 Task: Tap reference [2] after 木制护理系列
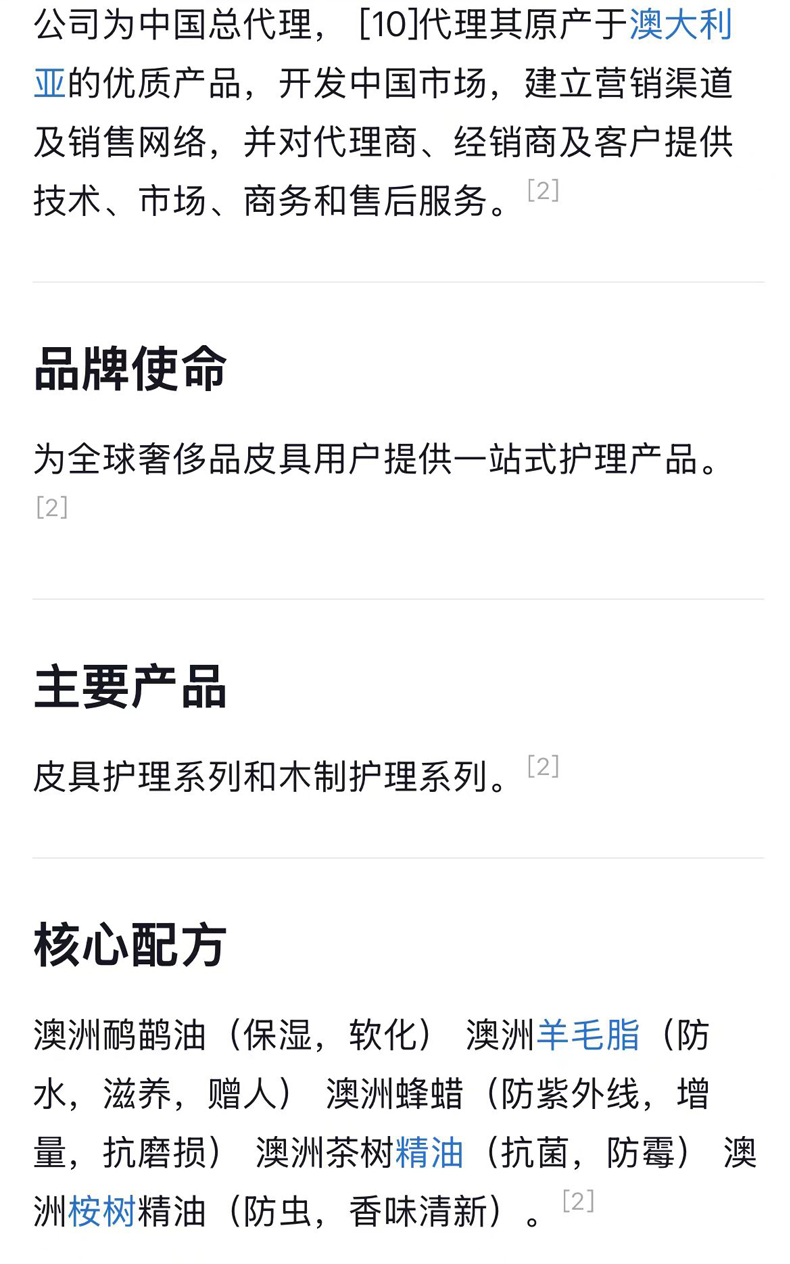tap(543, 767)
